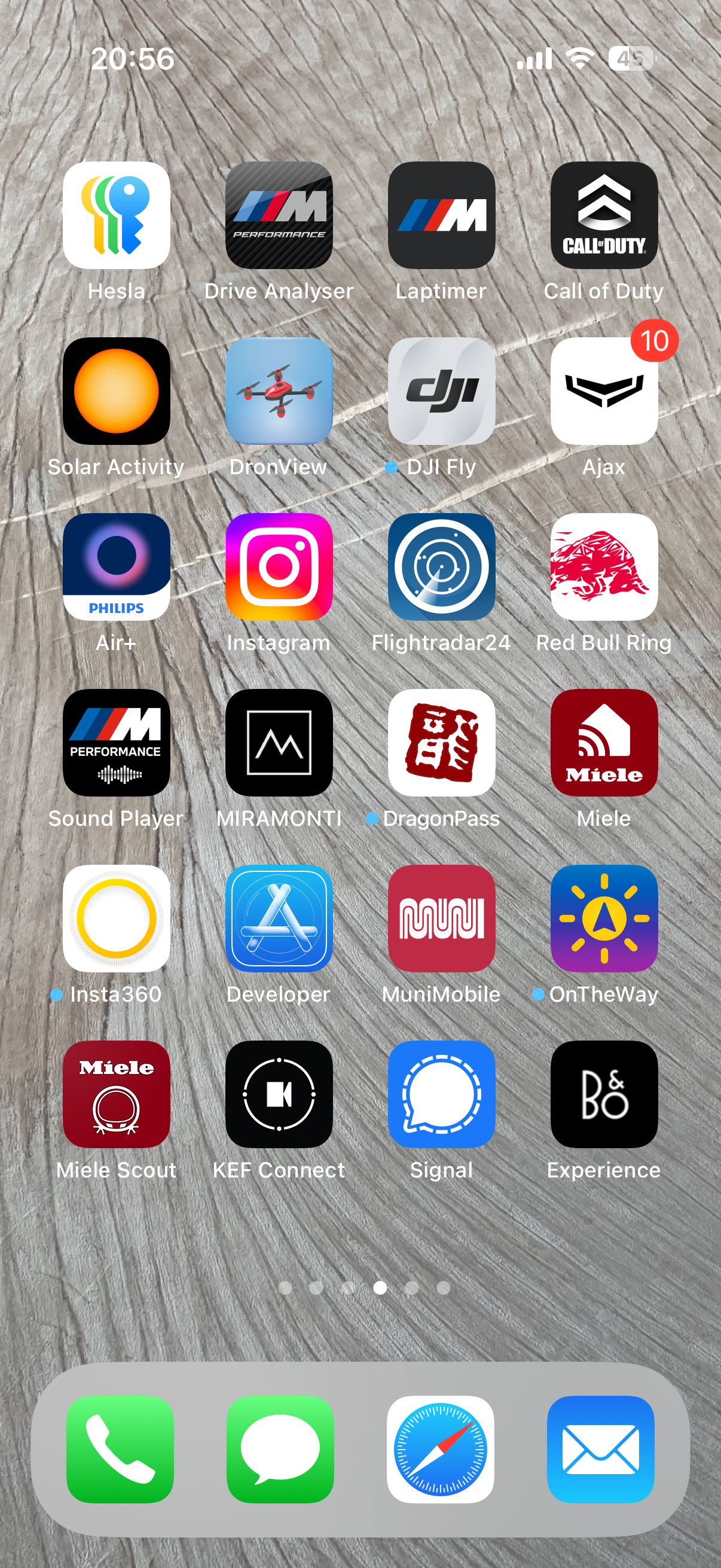Tap the fourth page indicator dot
This screenshot has width=721, height=1568.
pos(379,1288)
